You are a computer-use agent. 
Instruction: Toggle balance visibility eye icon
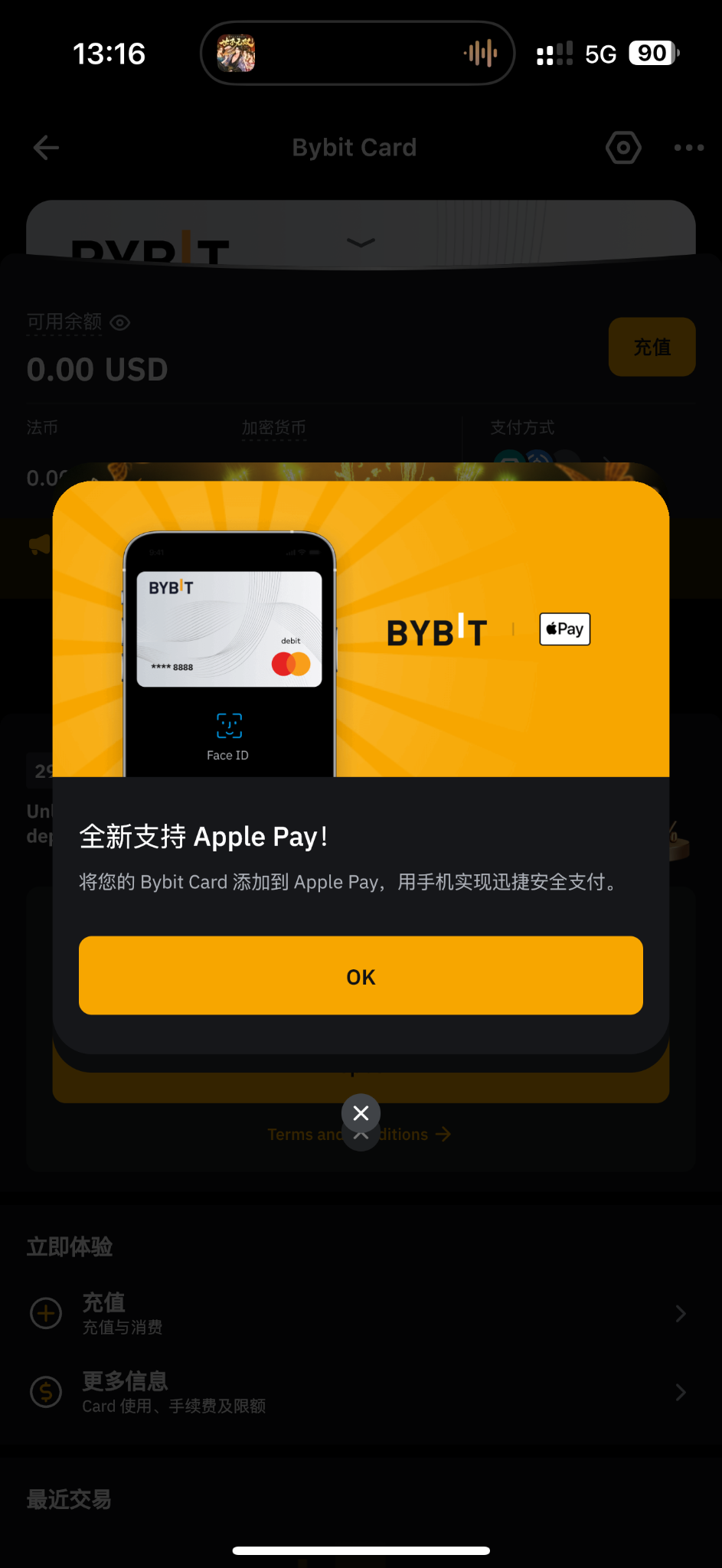pyautogui.click(x=120, y=323)
